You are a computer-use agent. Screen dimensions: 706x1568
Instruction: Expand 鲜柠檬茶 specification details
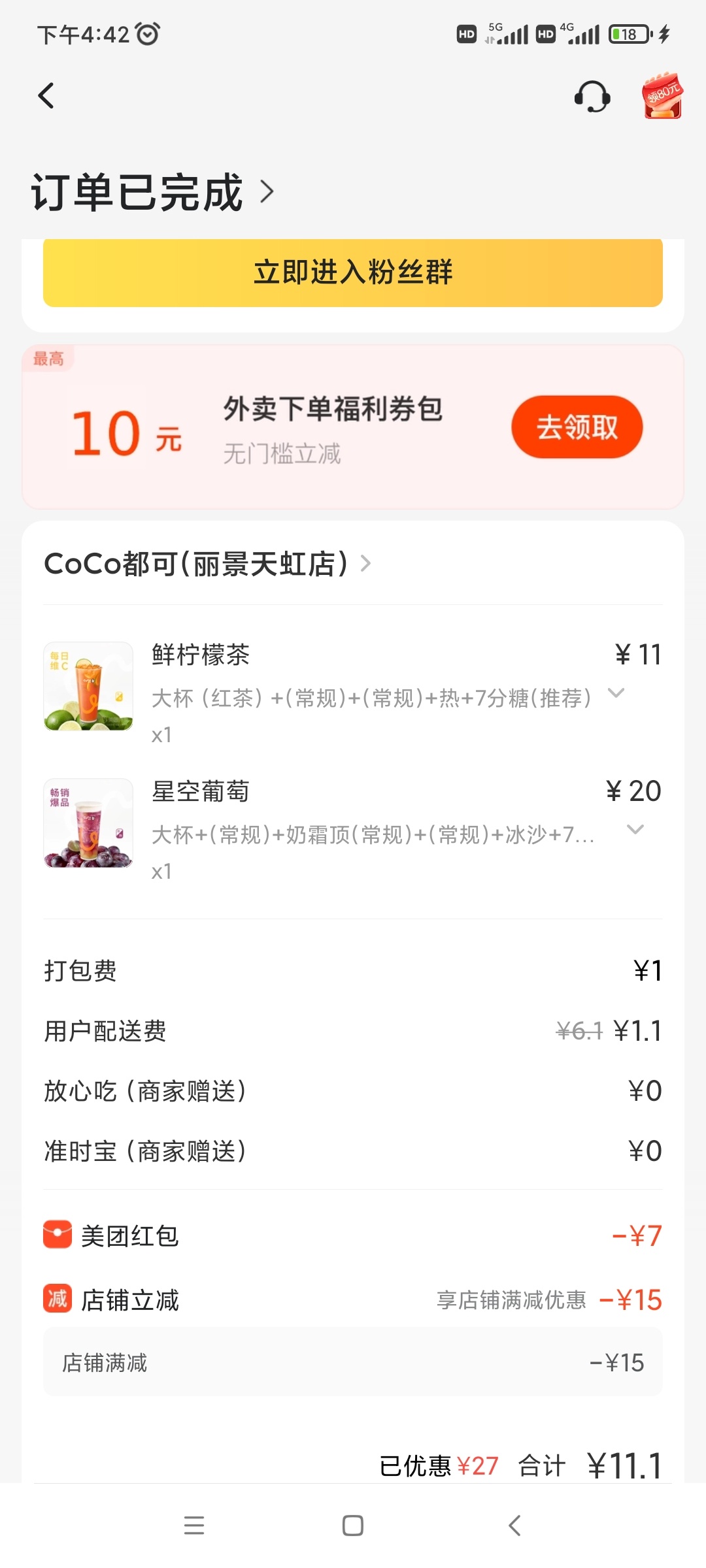point(616,693)
